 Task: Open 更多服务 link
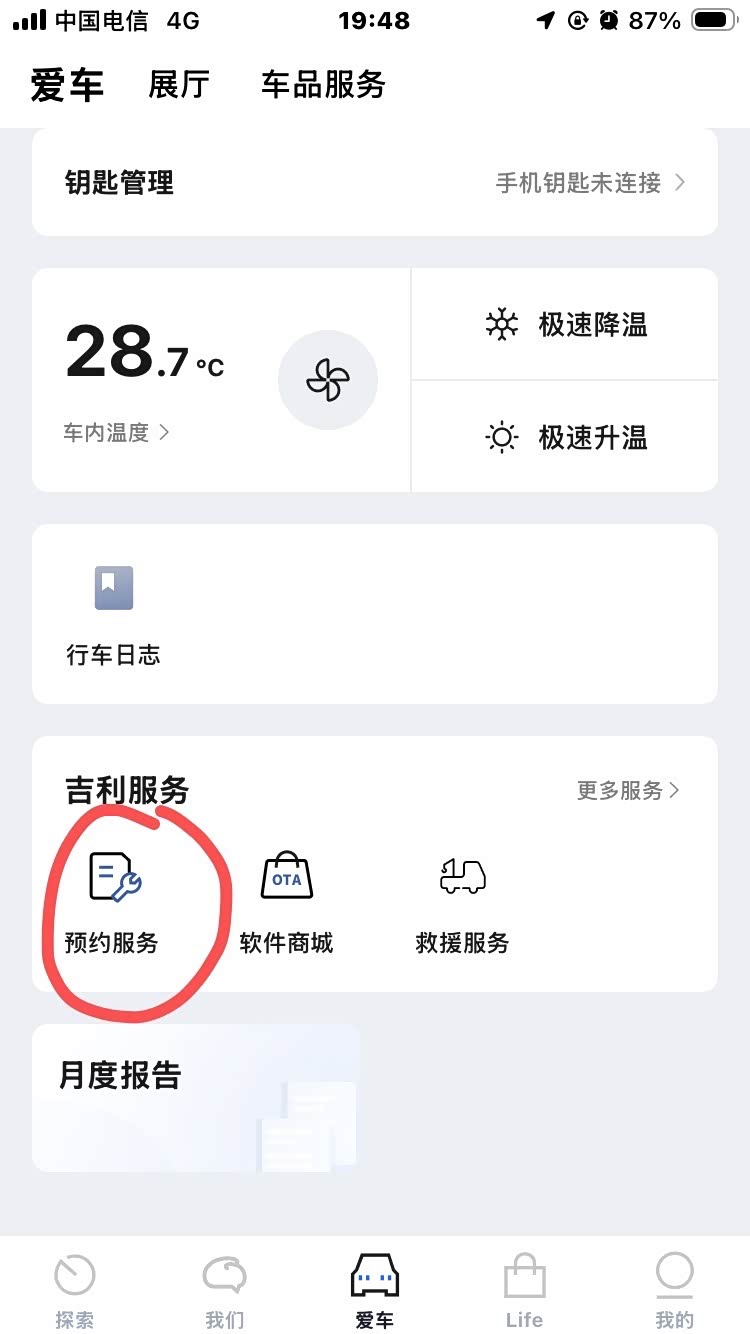[629, 790]
